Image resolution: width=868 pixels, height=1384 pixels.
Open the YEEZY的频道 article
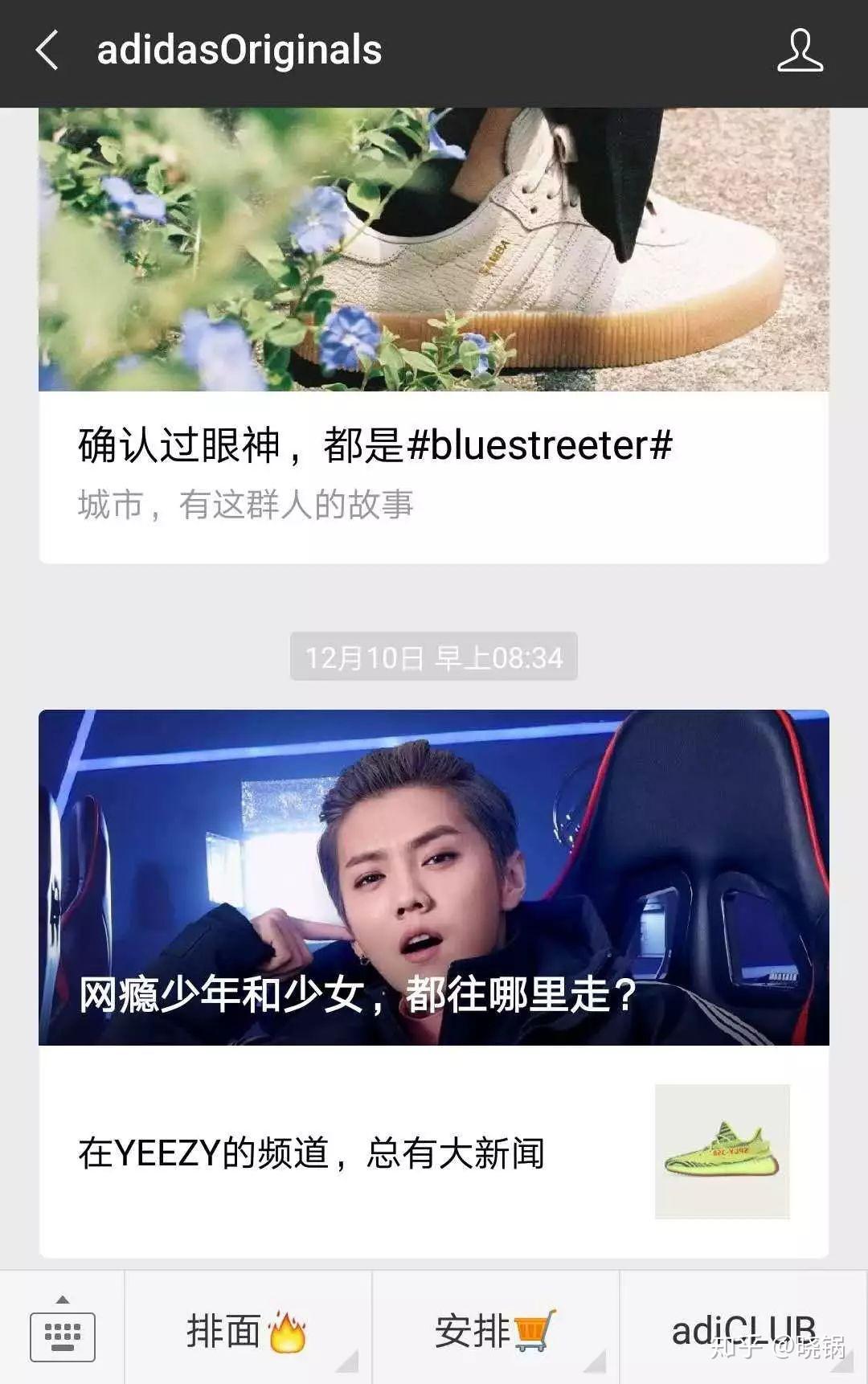coord(434,1153)
